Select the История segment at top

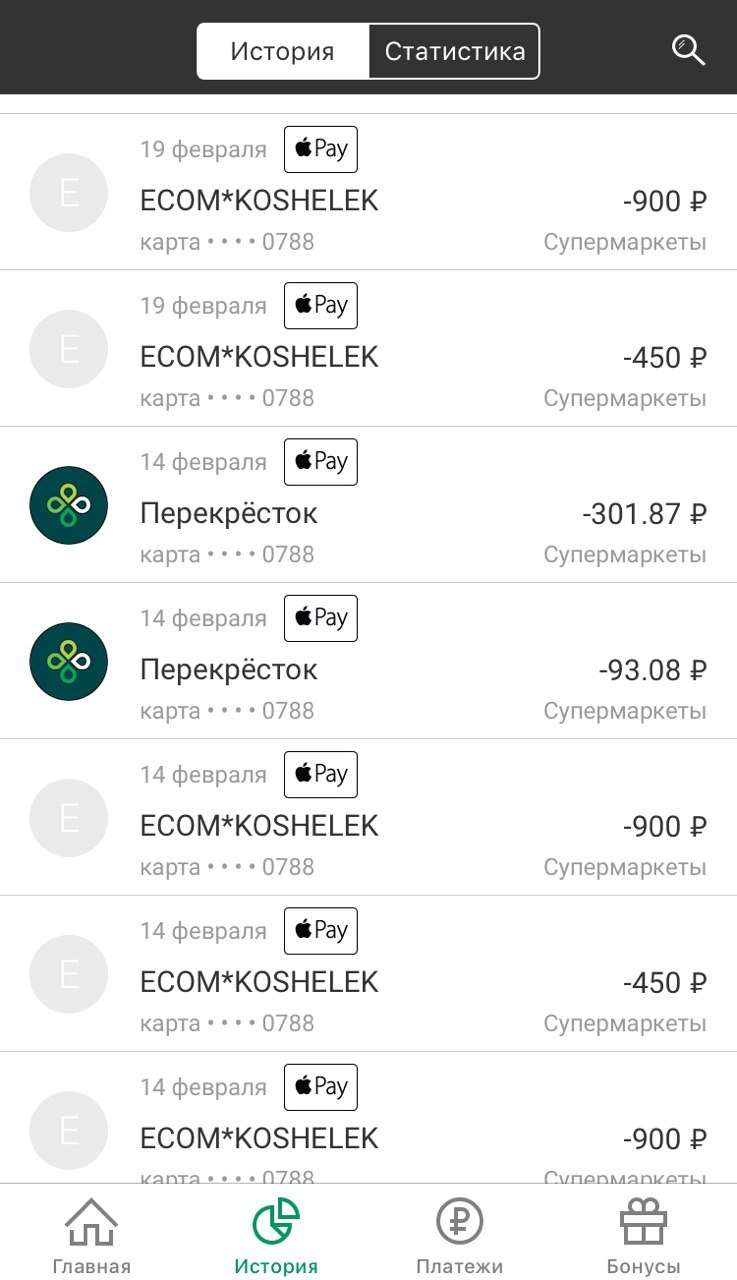pyautogui.click(x=283, y=51)
